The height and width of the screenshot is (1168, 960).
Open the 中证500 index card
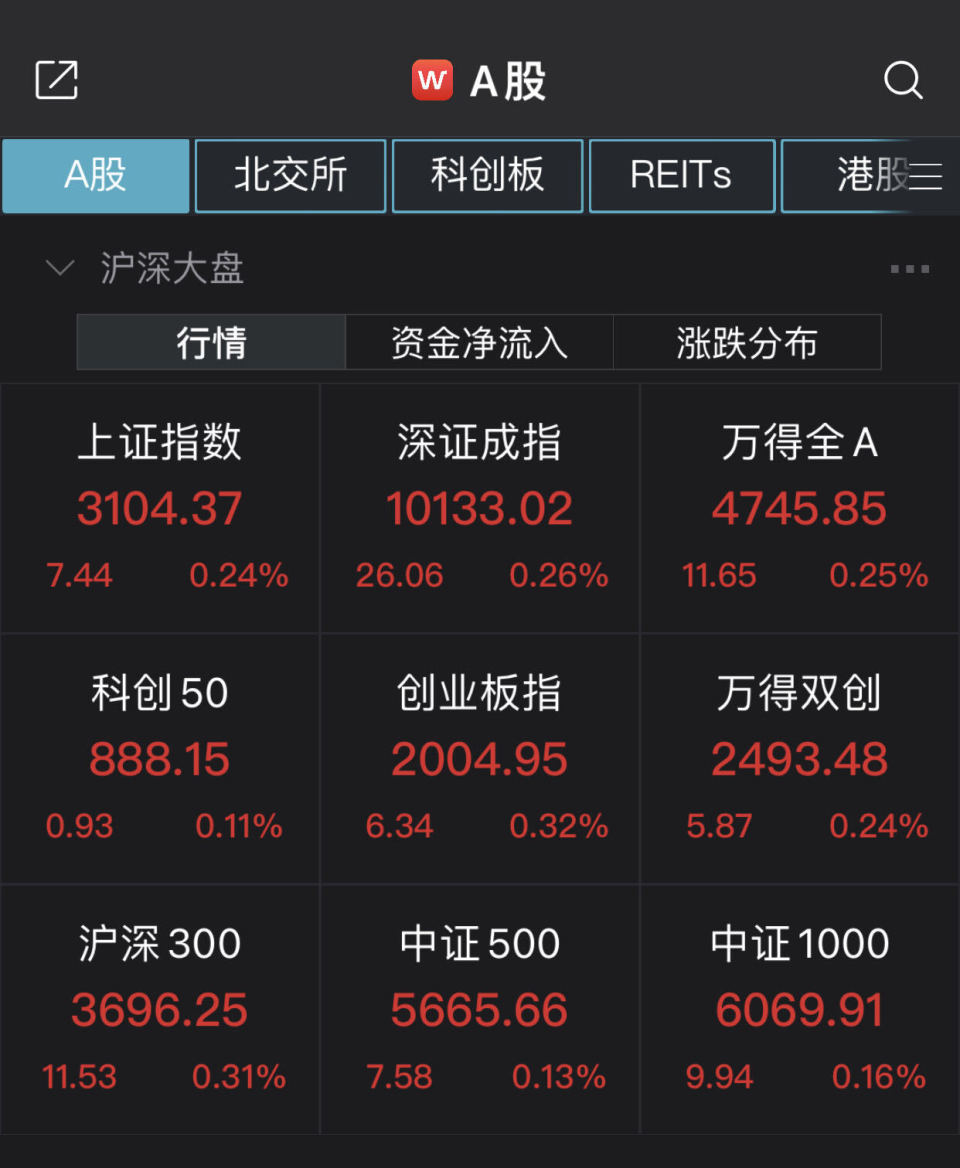tap(480, 1010)
